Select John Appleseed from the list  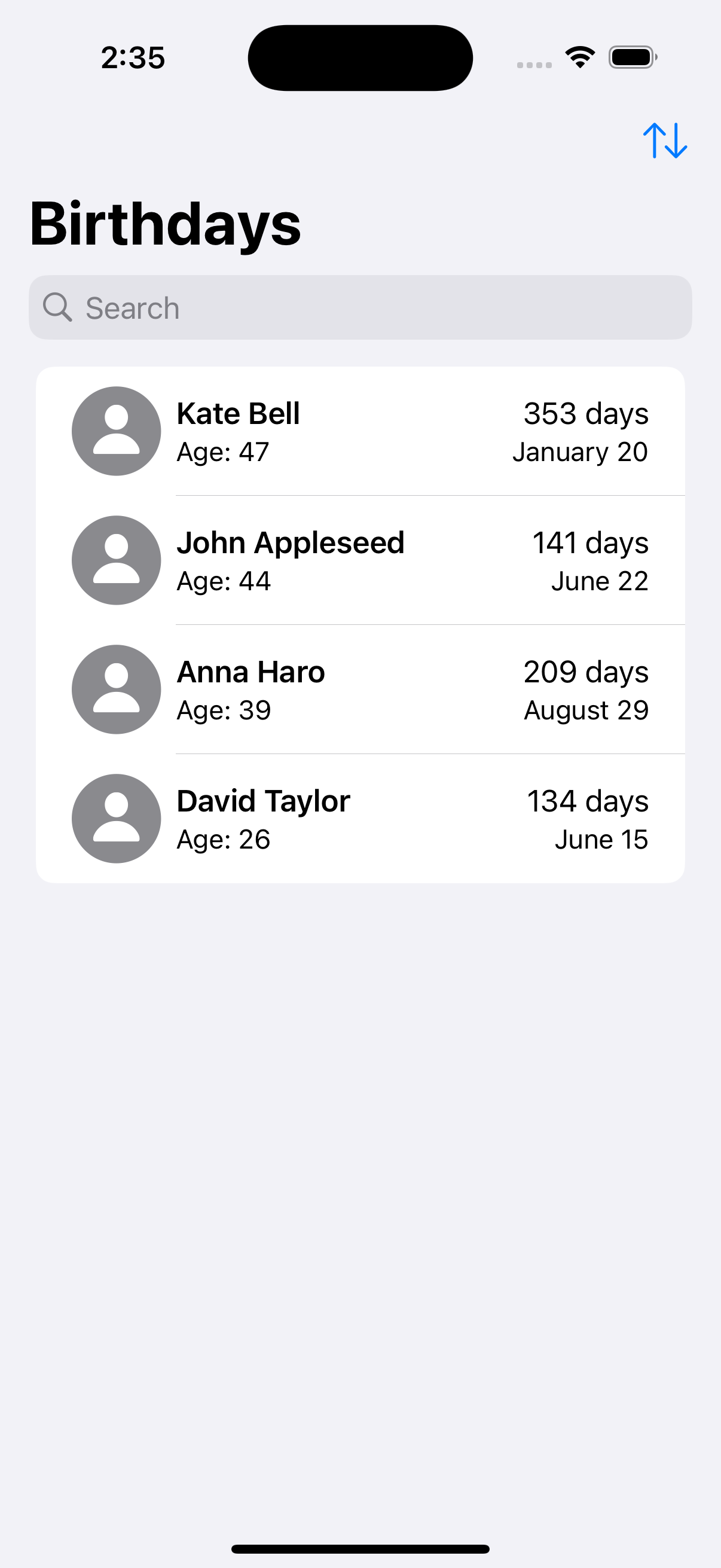click(x=360, y=560)
